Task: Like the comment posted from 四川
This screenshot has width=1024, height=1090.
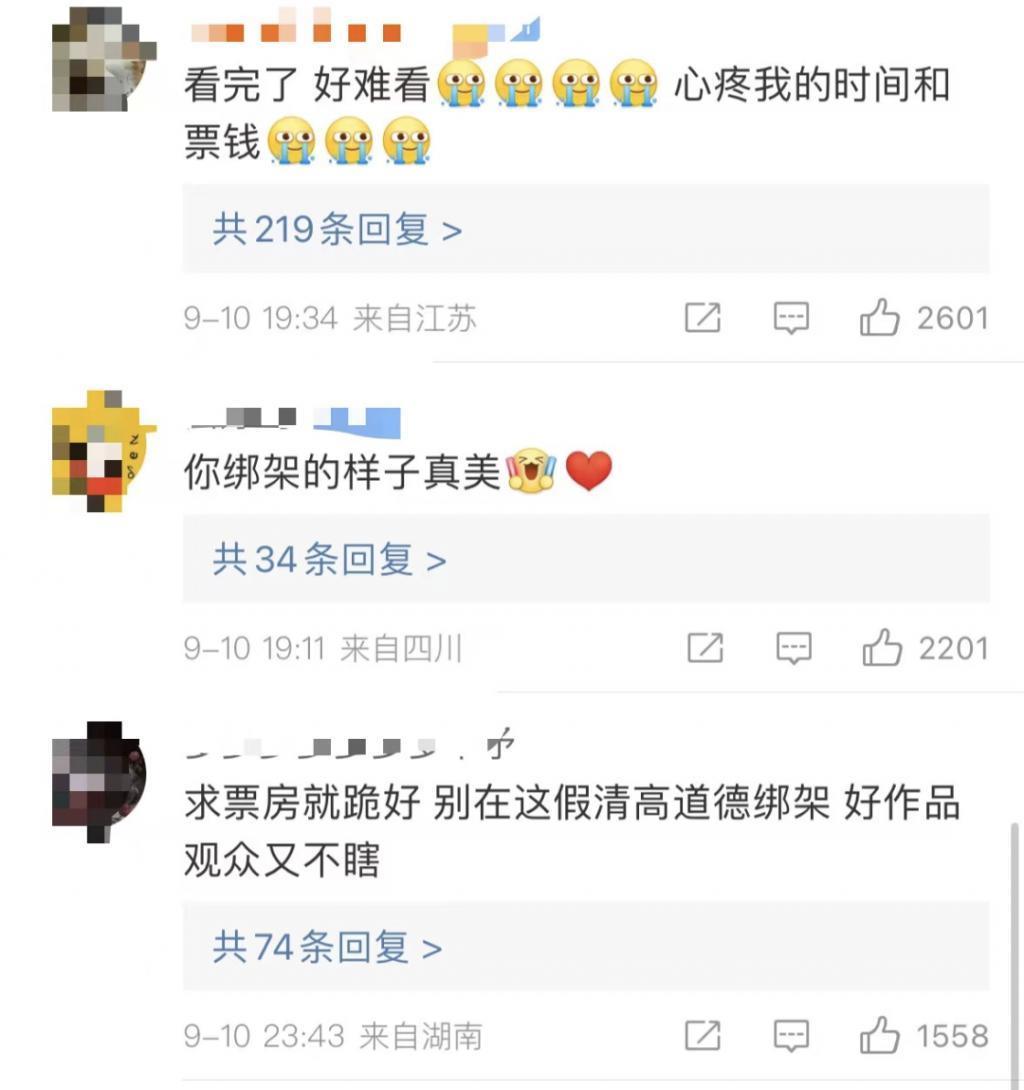Action: [880, 648]
